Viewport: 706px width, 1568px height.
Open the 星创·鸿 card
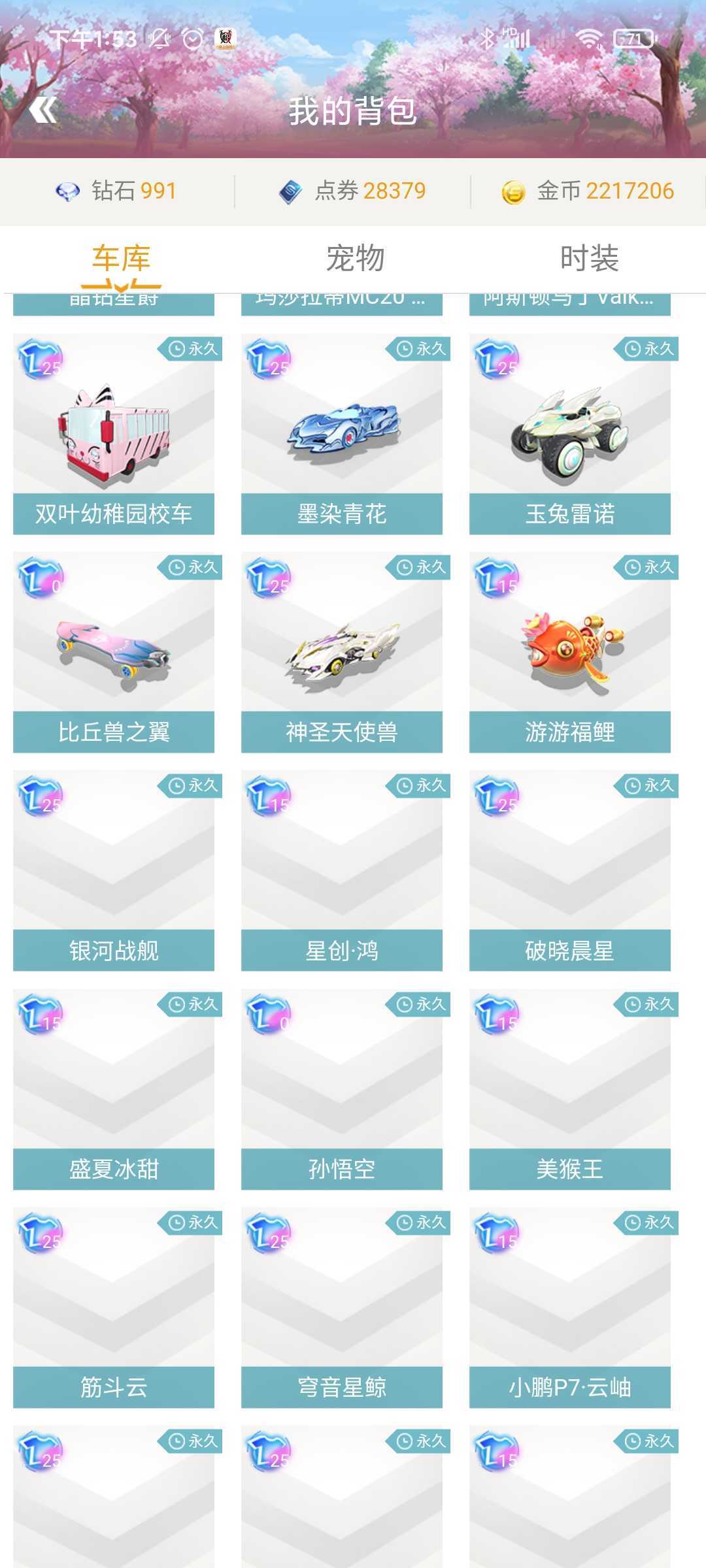342,870
